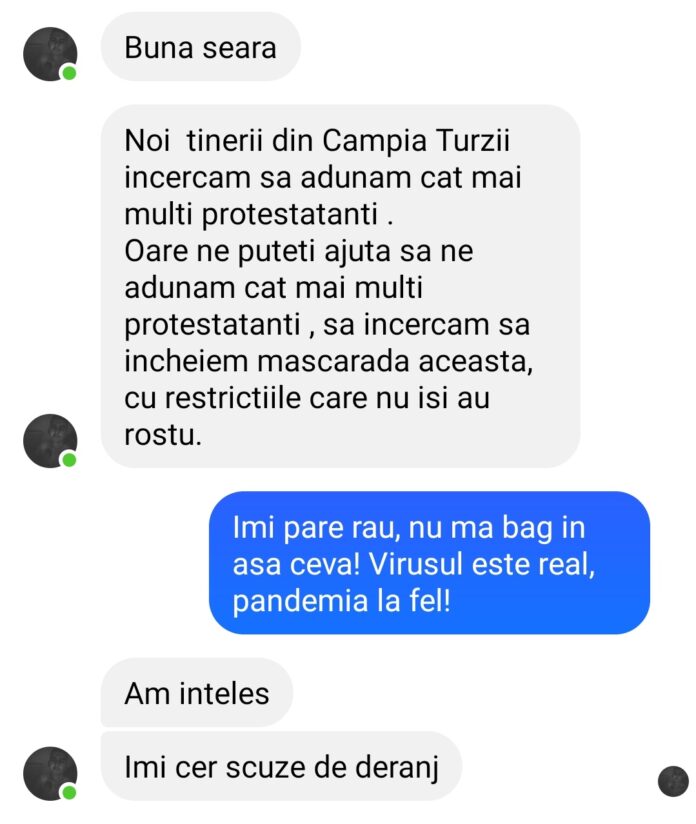Tap the avatar next to the "rostu." message
The image size is (696, 824).
click(x=50, y=441)
